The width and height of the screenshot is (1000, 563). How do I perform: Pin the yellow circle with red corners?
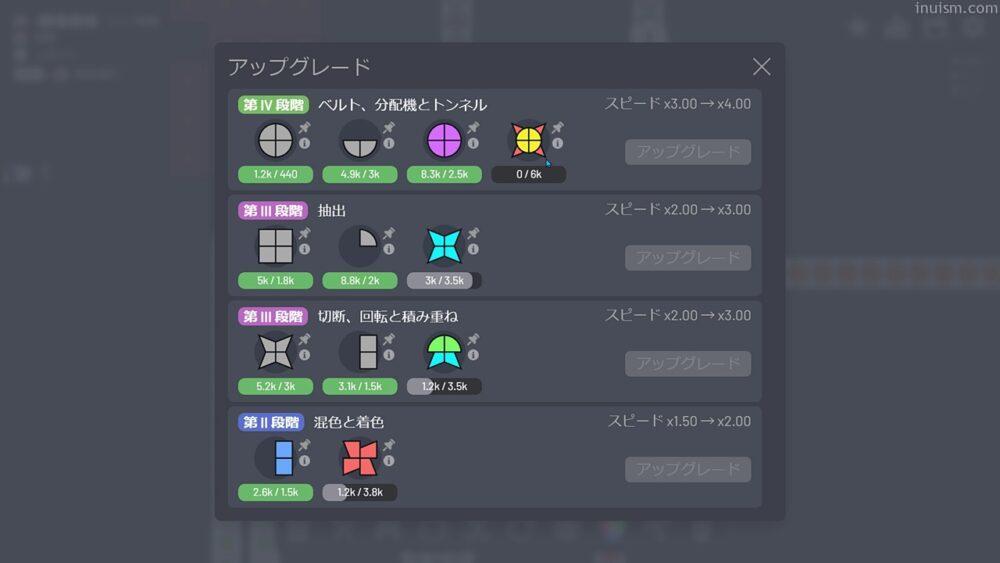(557, 128)
